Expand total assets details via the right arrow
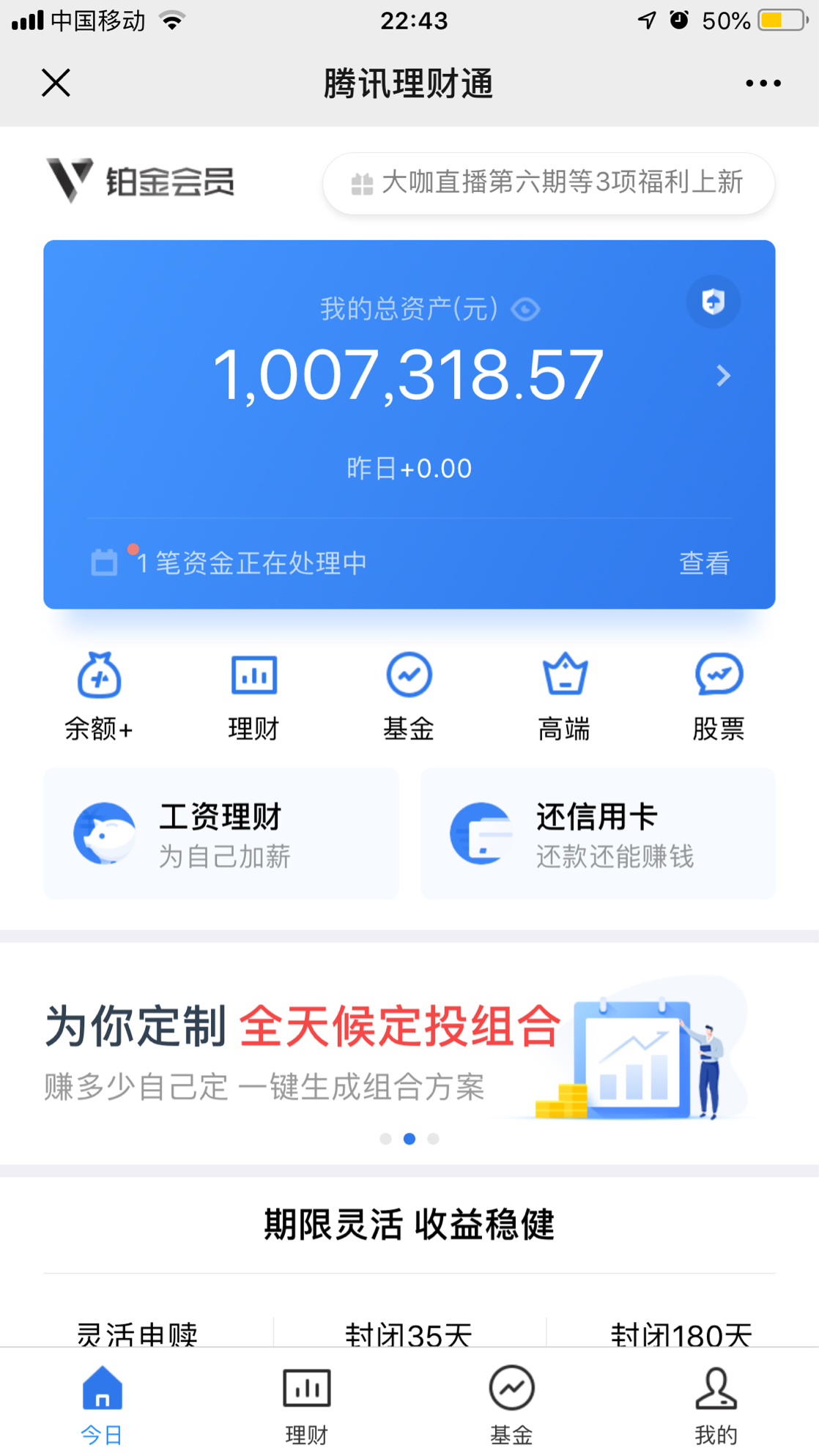The height and width of the screenshot is (1456, 819). point(724,376)
